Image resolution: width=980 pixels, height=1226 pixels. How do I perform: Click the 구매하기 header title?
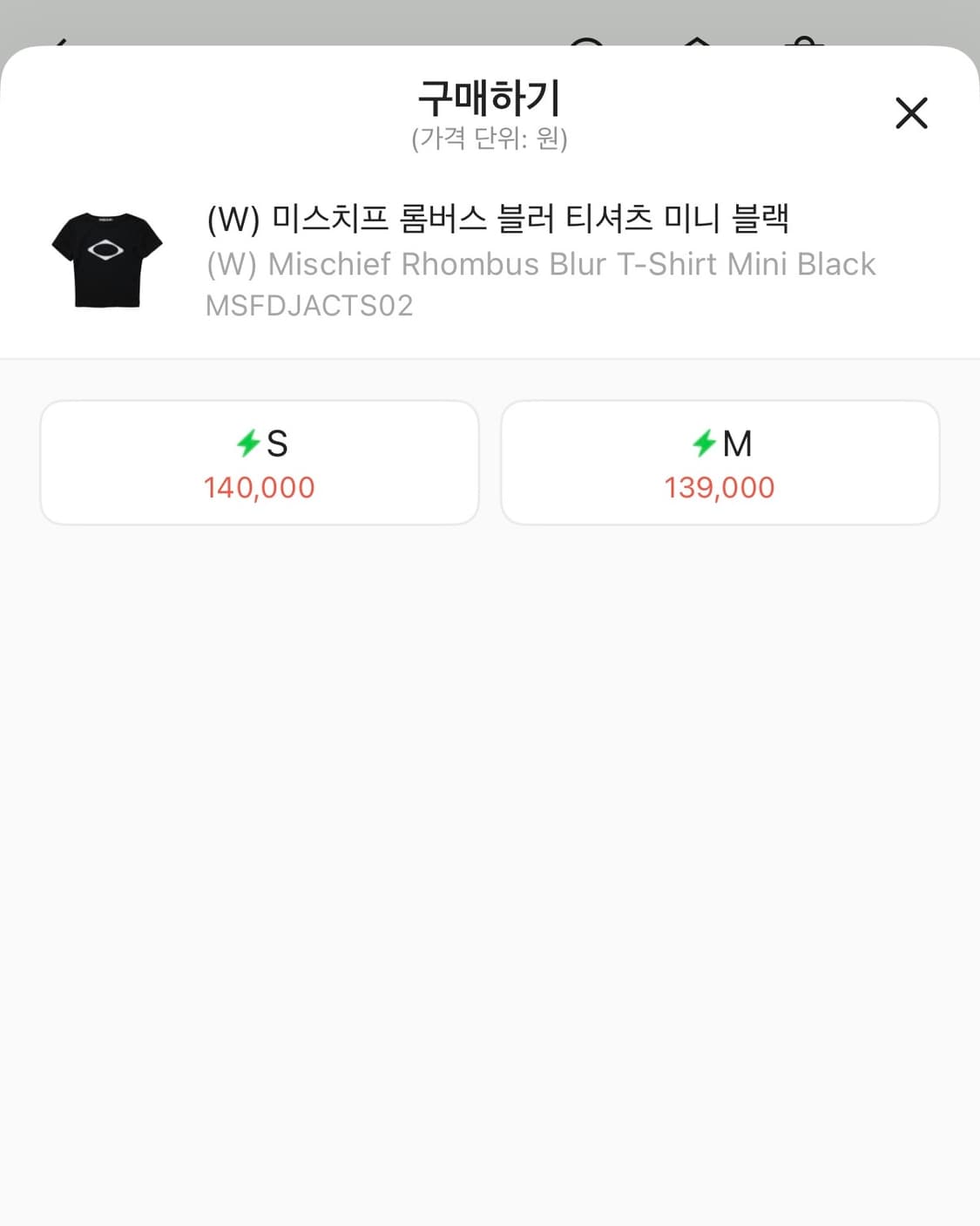click(490, 98)
